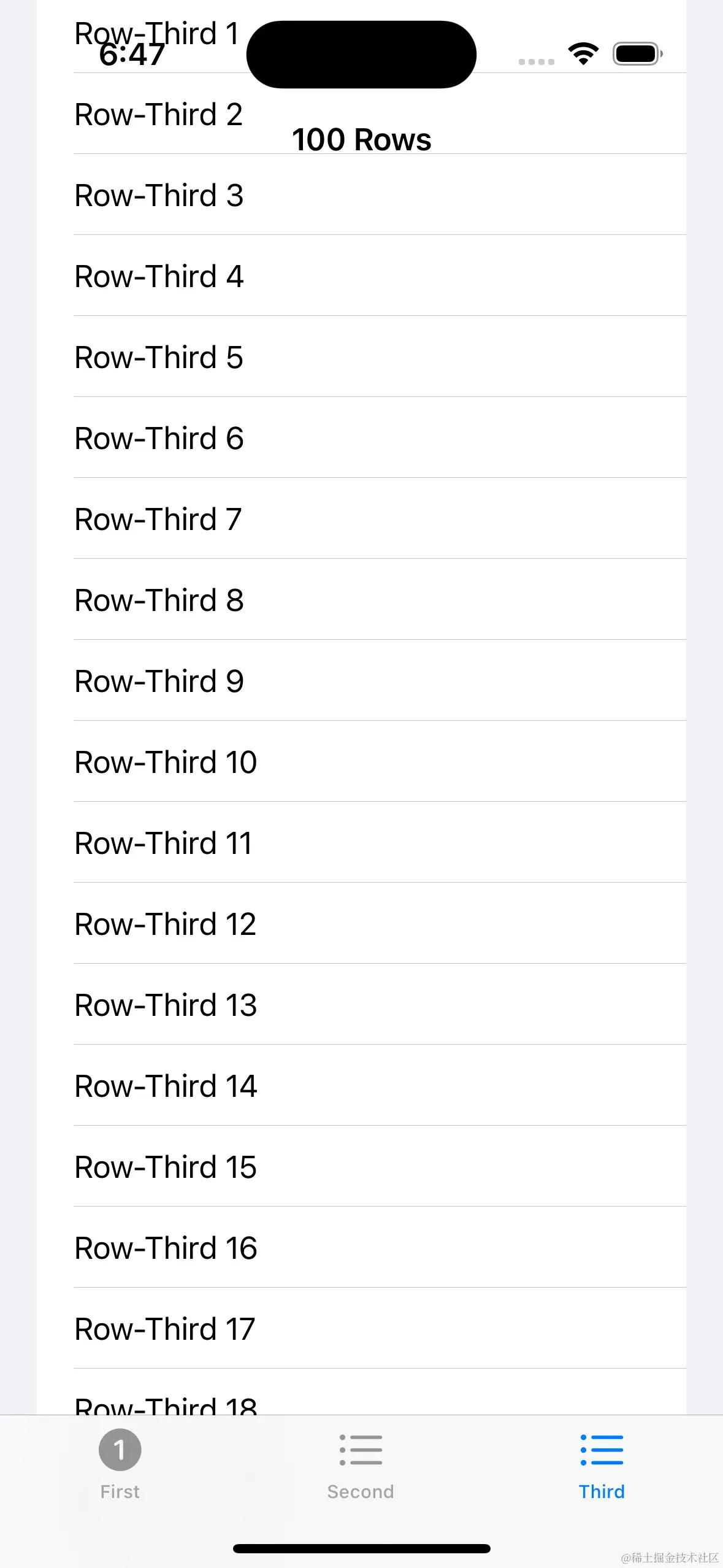Switch to the Second tab
The width and height of the screenshot is (723, 1568).
(361, 1463)
